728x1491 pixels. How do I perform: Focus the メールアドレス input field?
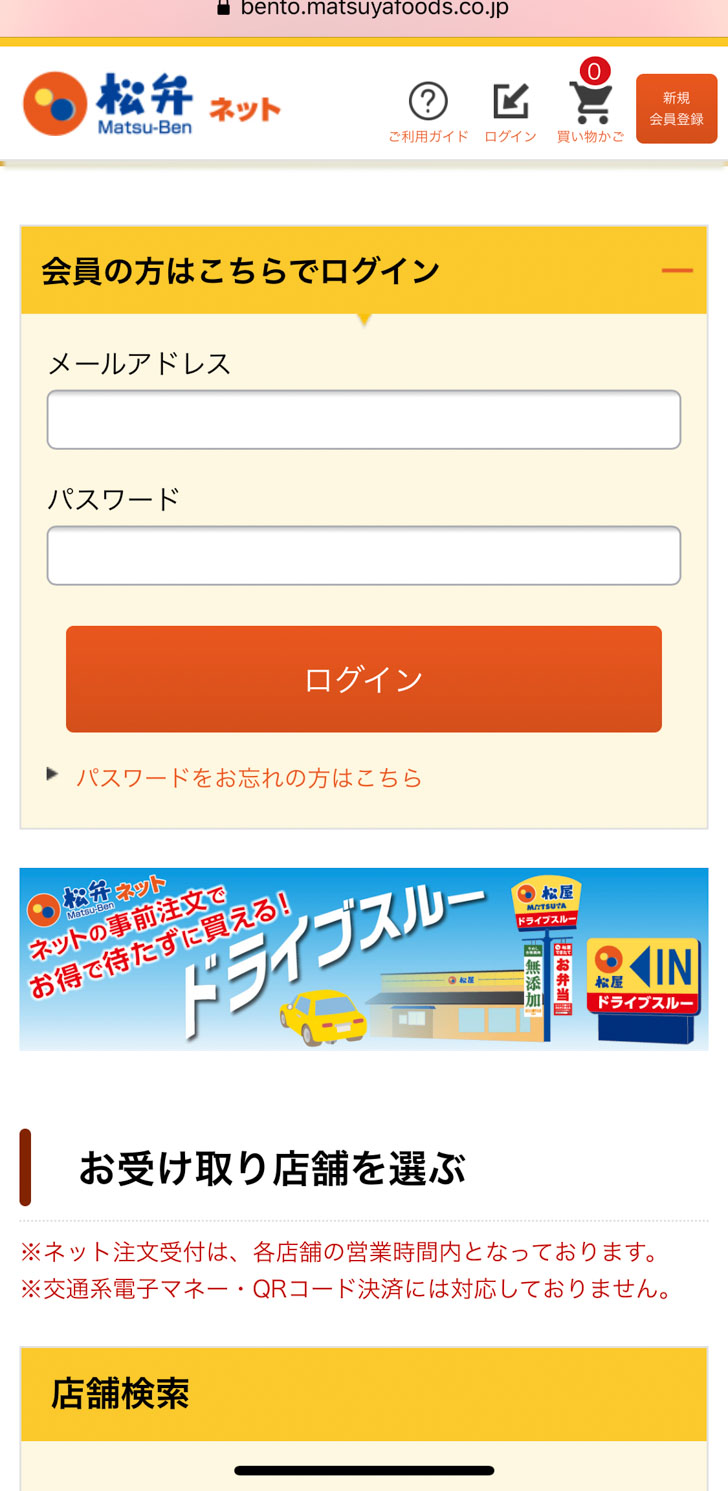pyautogui.click(x=363, y=420)
